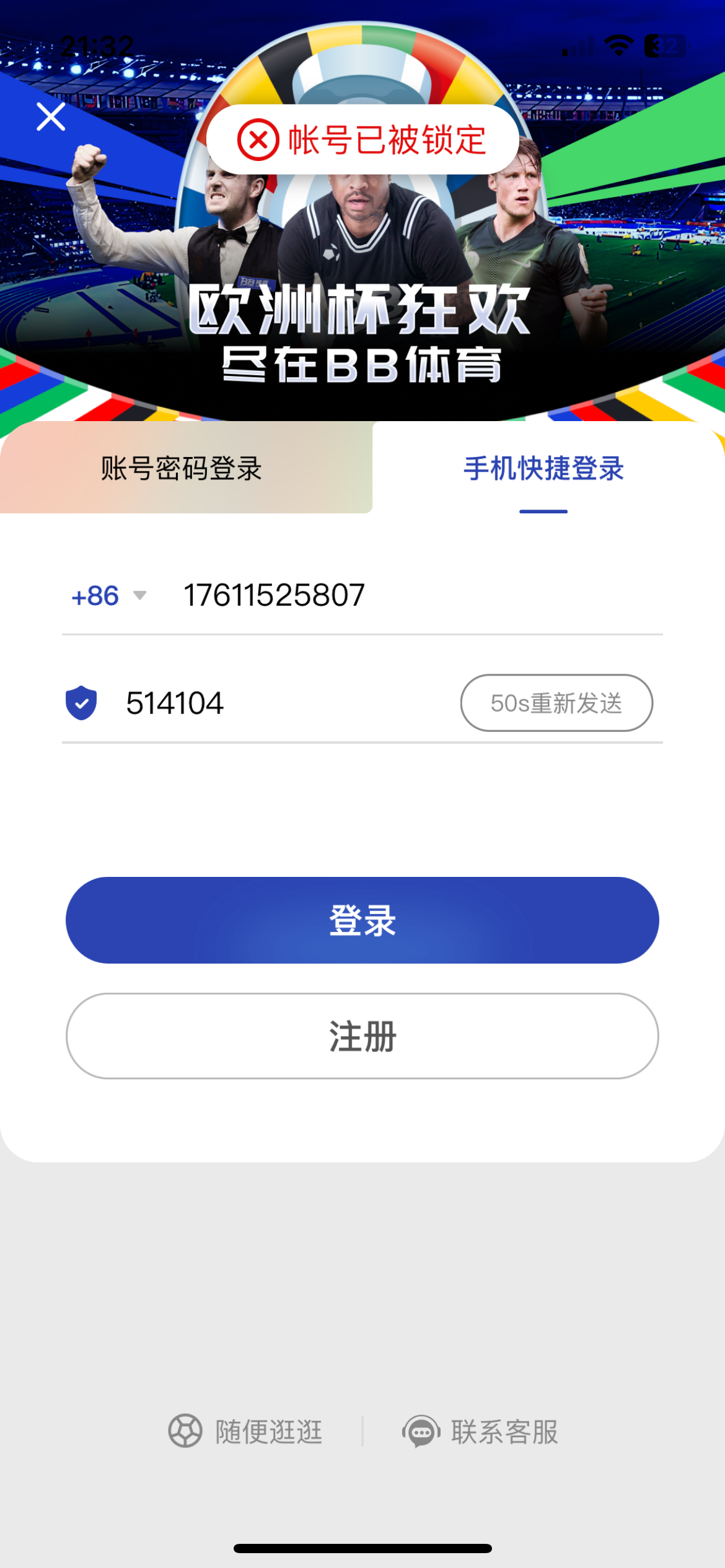725x1568 pixels.
Task: Contact support via 联系客服
Action: pyautogui.click(x=481, y=1432)
